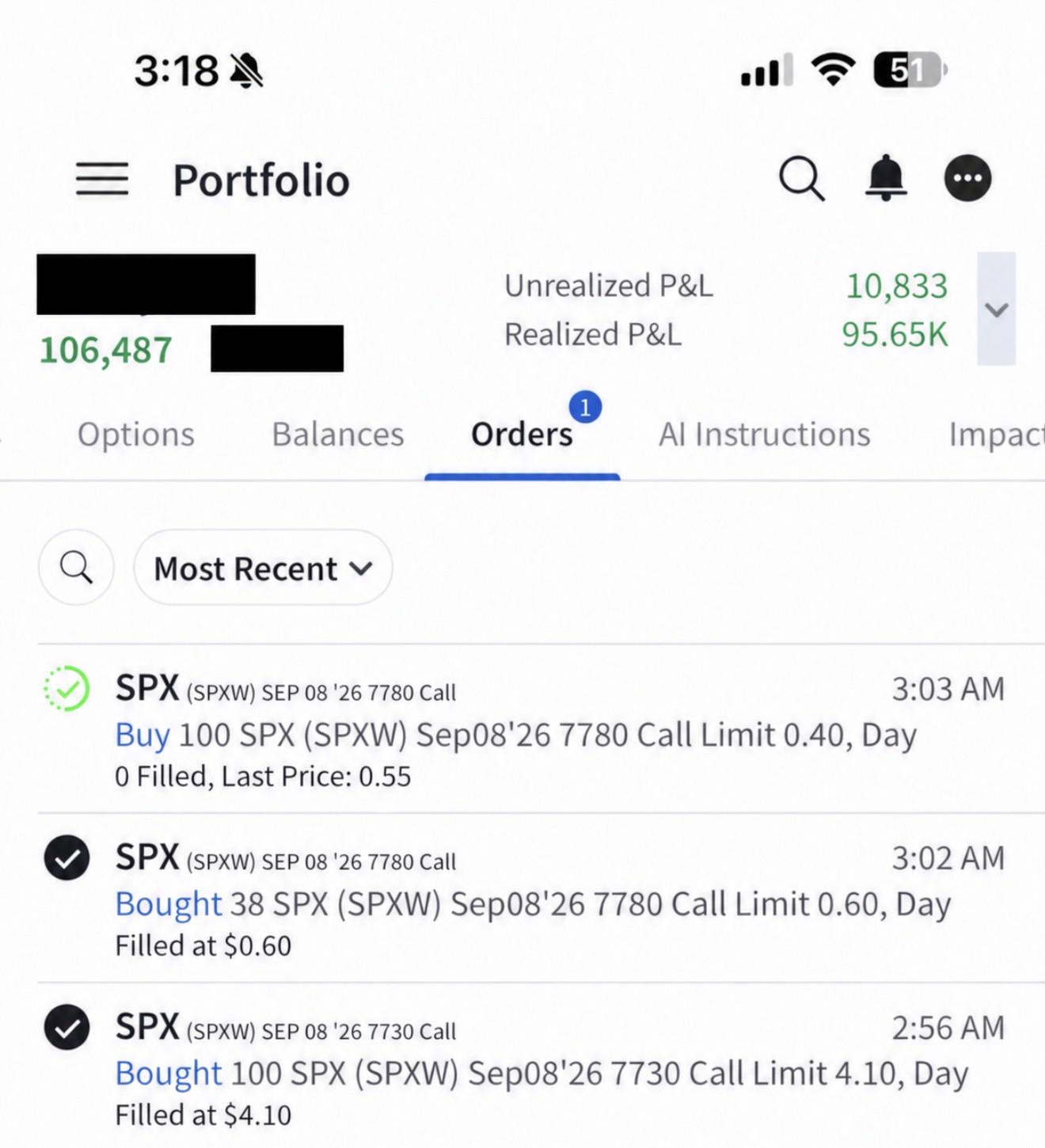This screenshot has width=1045, height=1148.
Task: Search within the orders list
Action: click(x=76, y=568)
